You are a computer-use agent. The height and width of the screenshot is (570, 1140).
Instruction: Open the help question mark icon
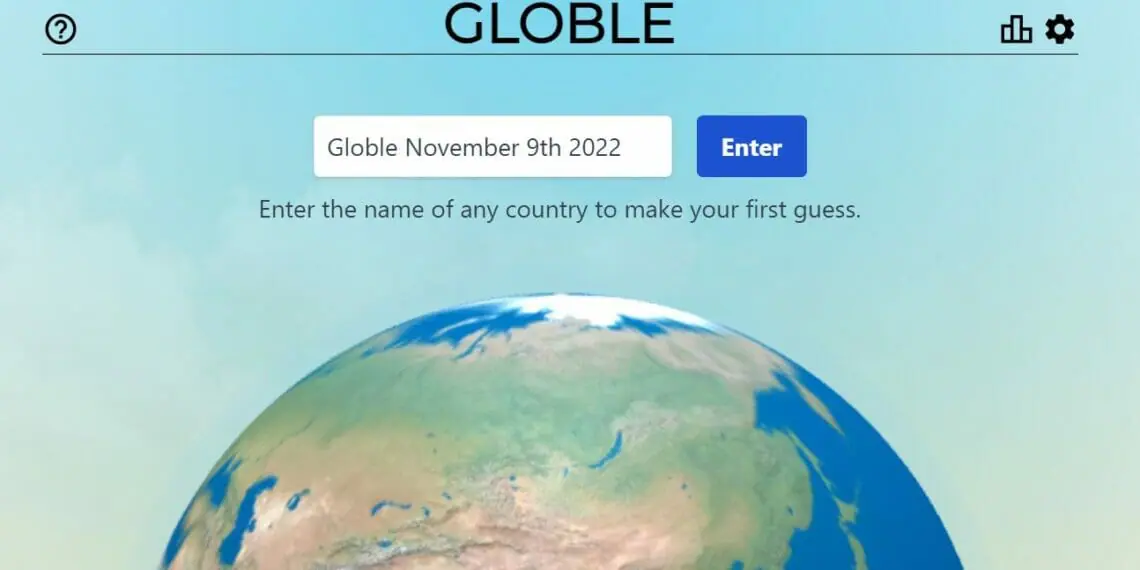point(61,30)
